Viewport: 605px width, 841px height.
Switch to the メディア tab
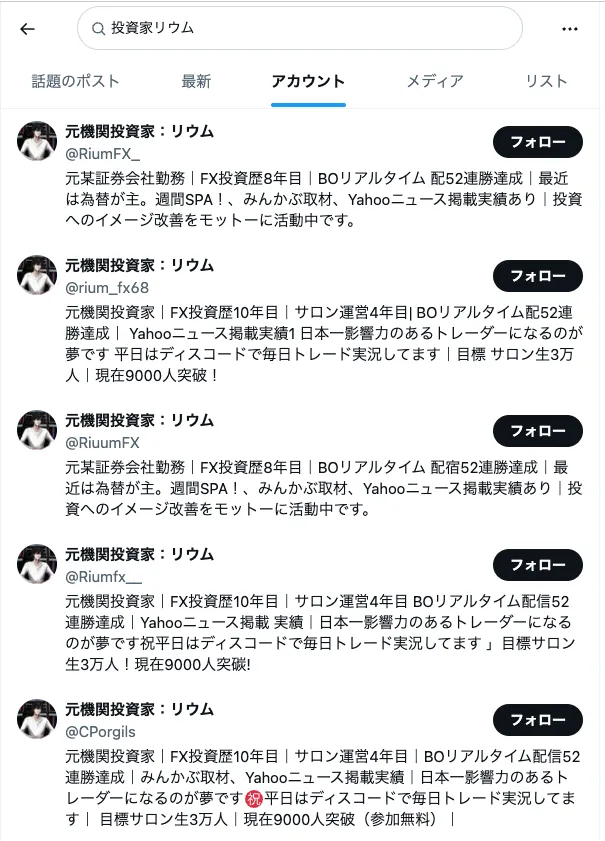tap(435, 81)
